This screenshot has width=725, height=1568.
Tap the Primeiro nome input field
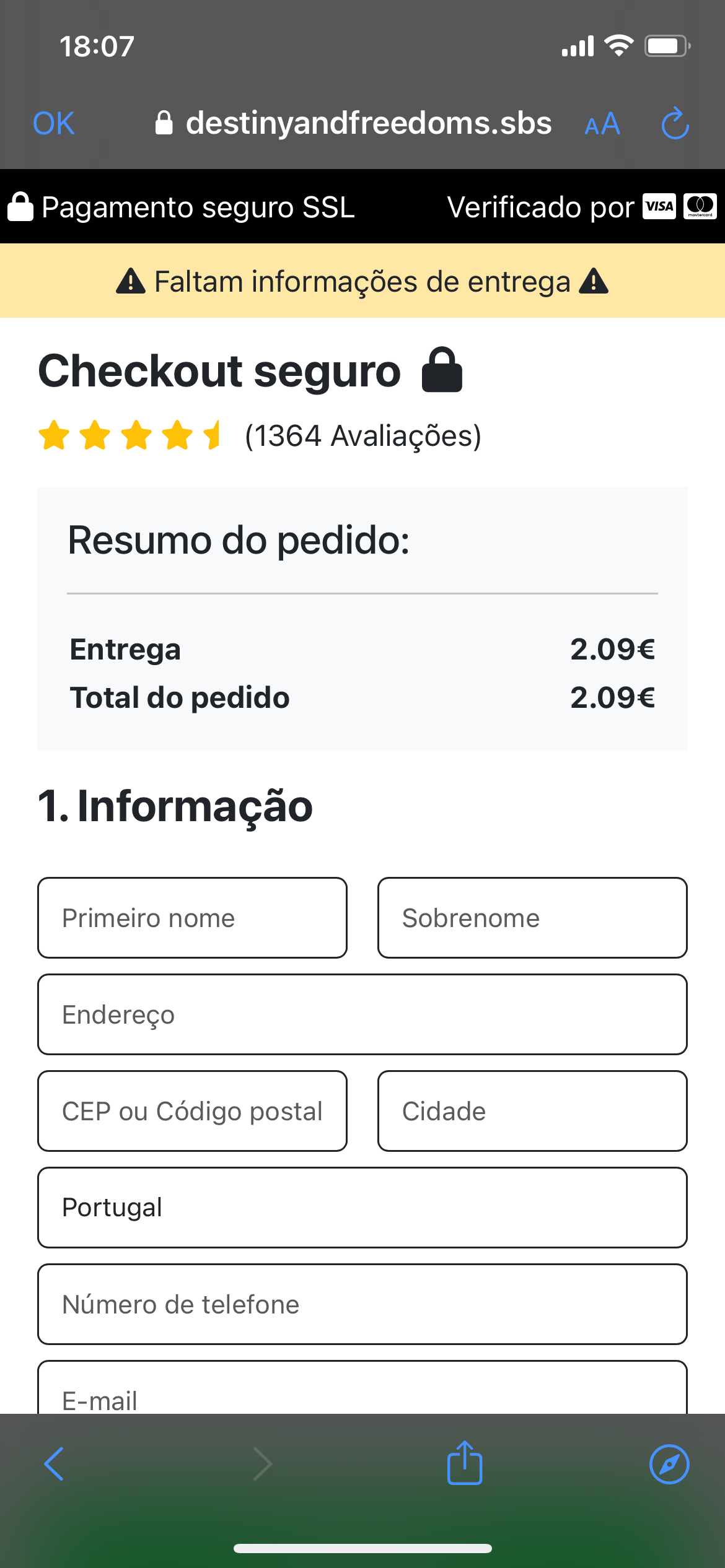(x=192, y=918)
